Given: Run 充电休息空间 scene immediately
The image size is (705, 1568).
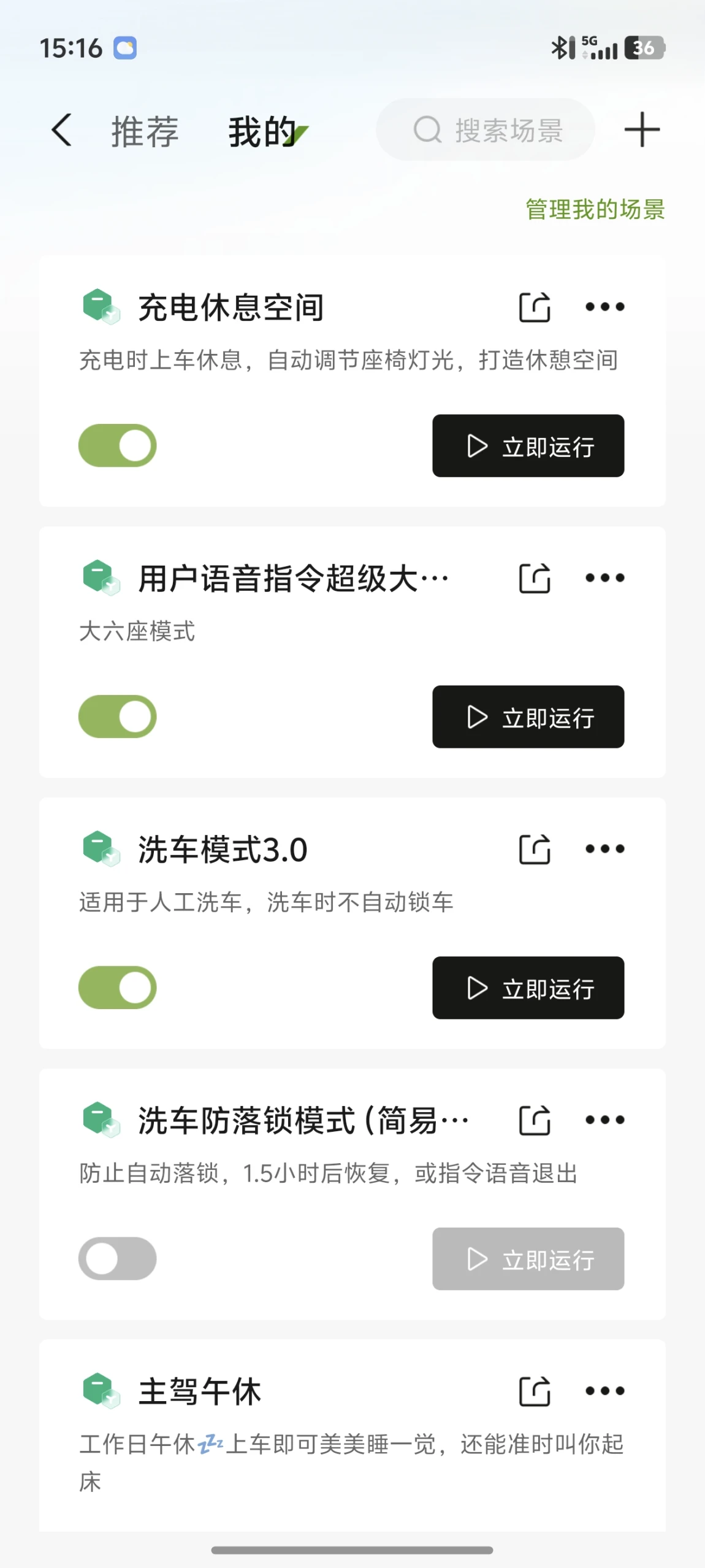Looking at the screenshot, I should (528, 446).
